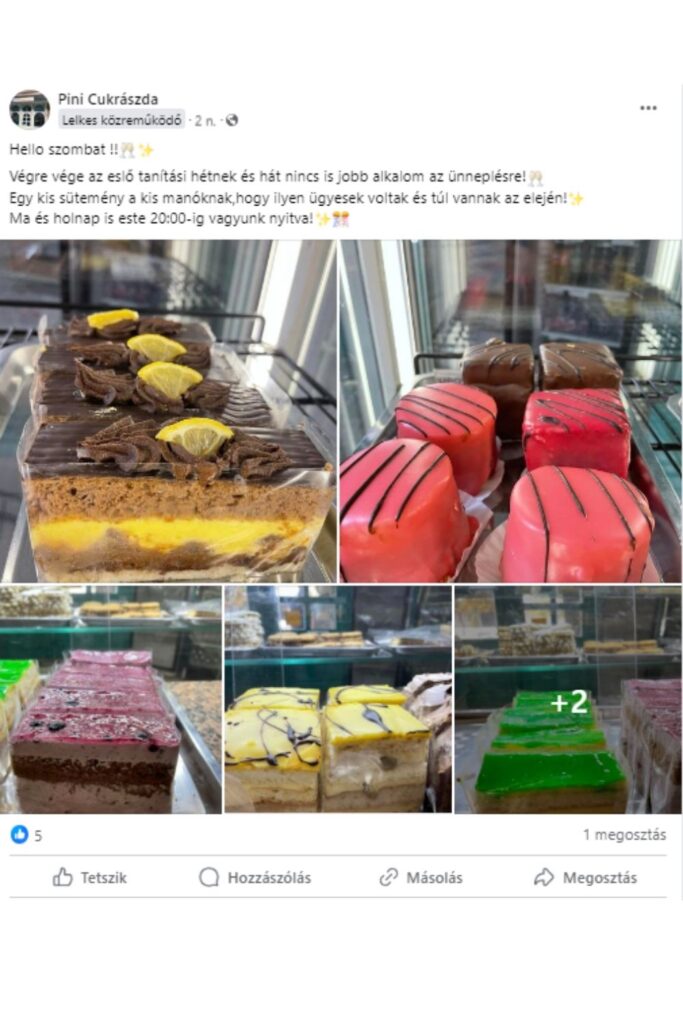Open the yellow glazed cake slices photo
The width and height of the screenshot is (683, 1024).
pos(337,698)
